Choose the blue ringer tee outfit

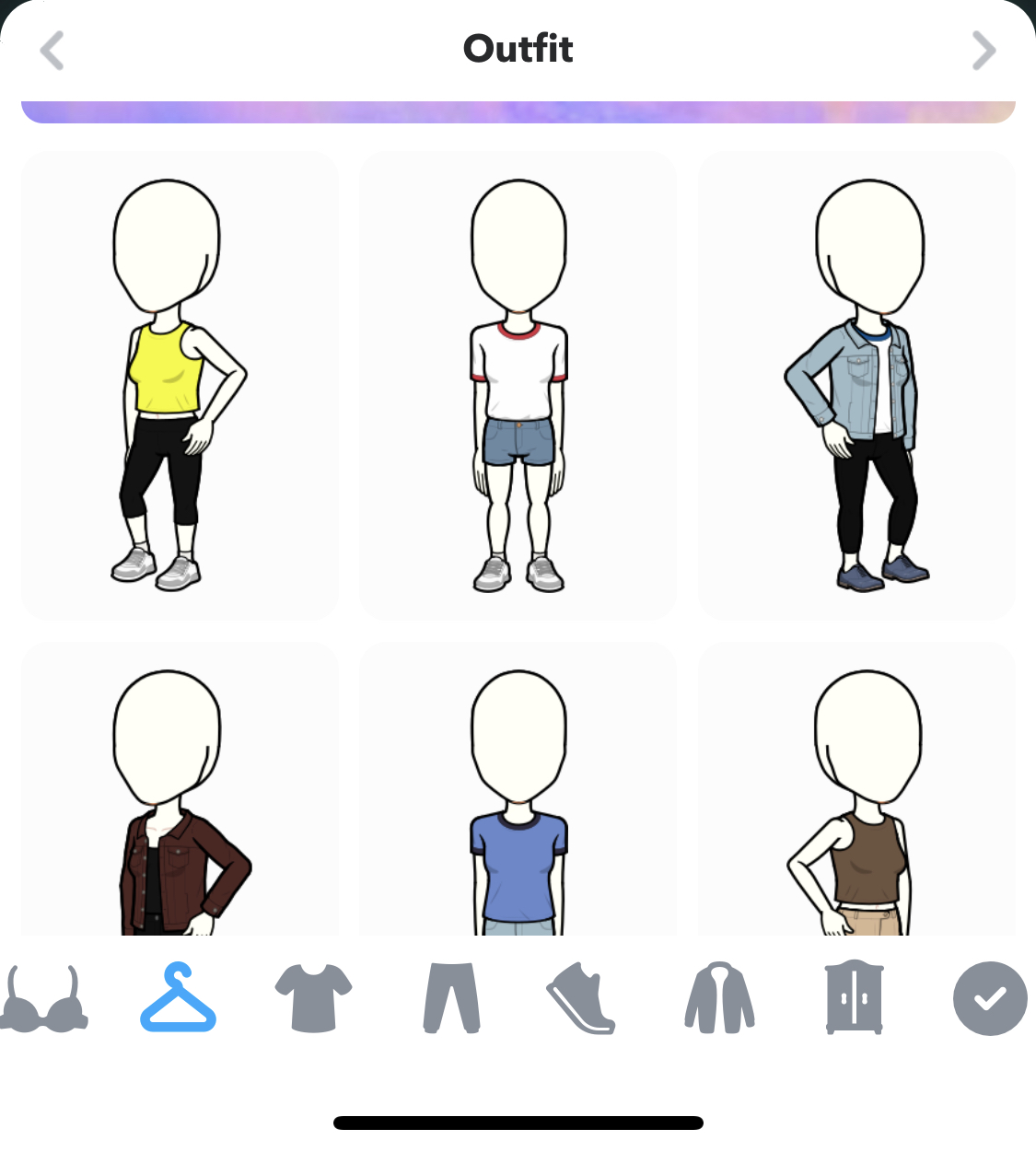click(518, 792)
